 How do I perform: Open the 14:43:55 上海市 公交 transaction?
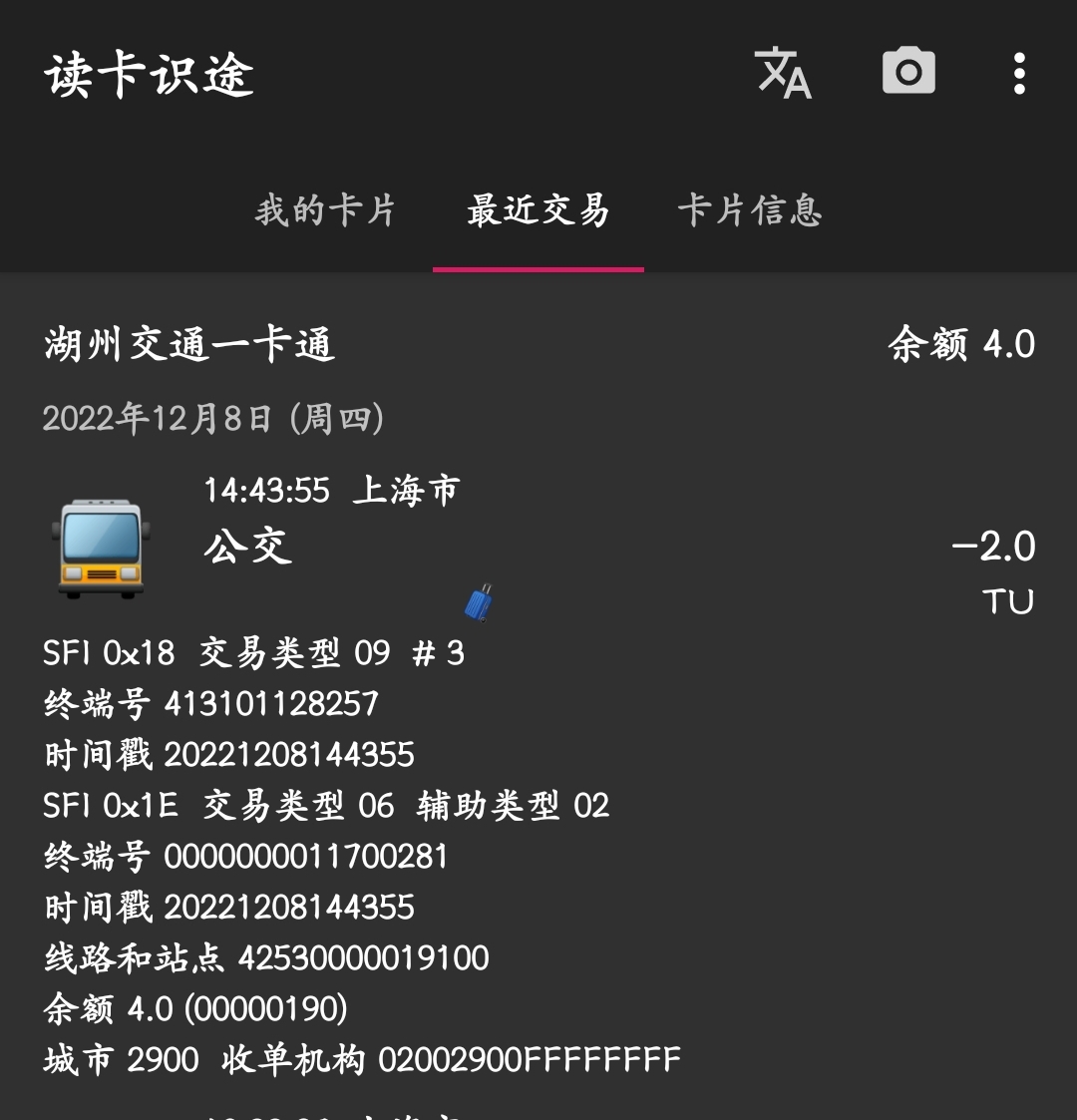(x=538, y=545)
